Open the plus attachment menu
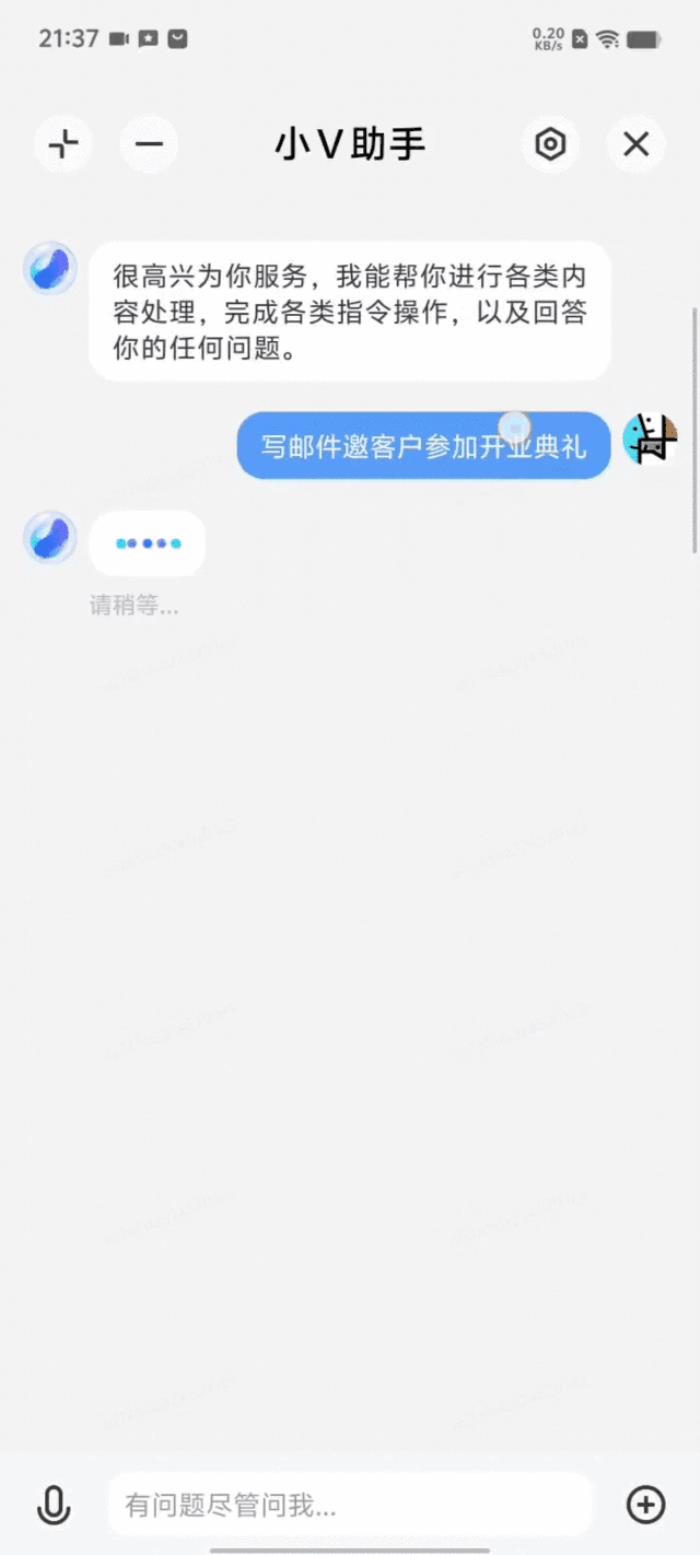700x1555 pixels. tap(645, 1503)
